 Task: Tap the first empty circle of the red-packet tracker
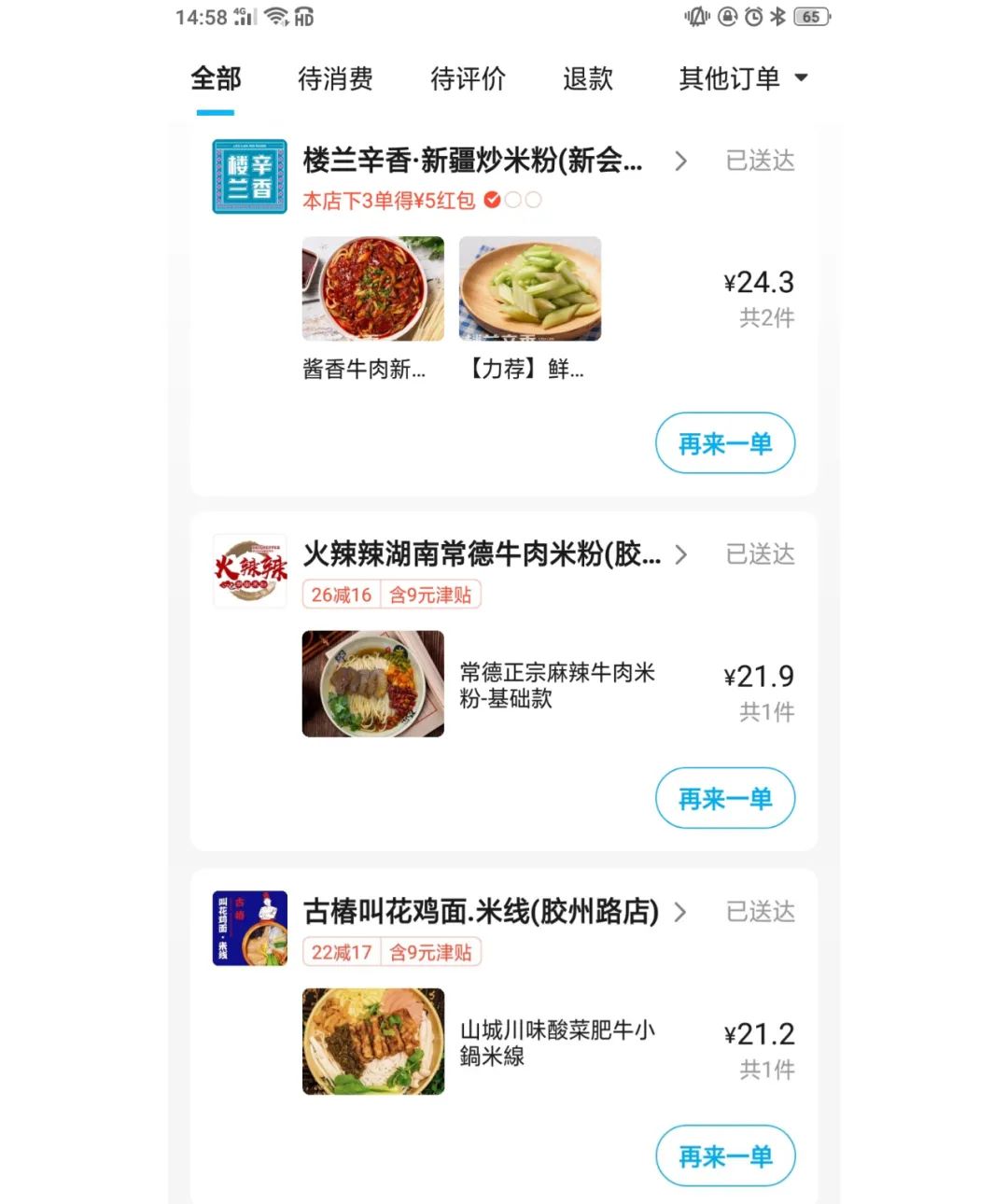click(514, 200)
